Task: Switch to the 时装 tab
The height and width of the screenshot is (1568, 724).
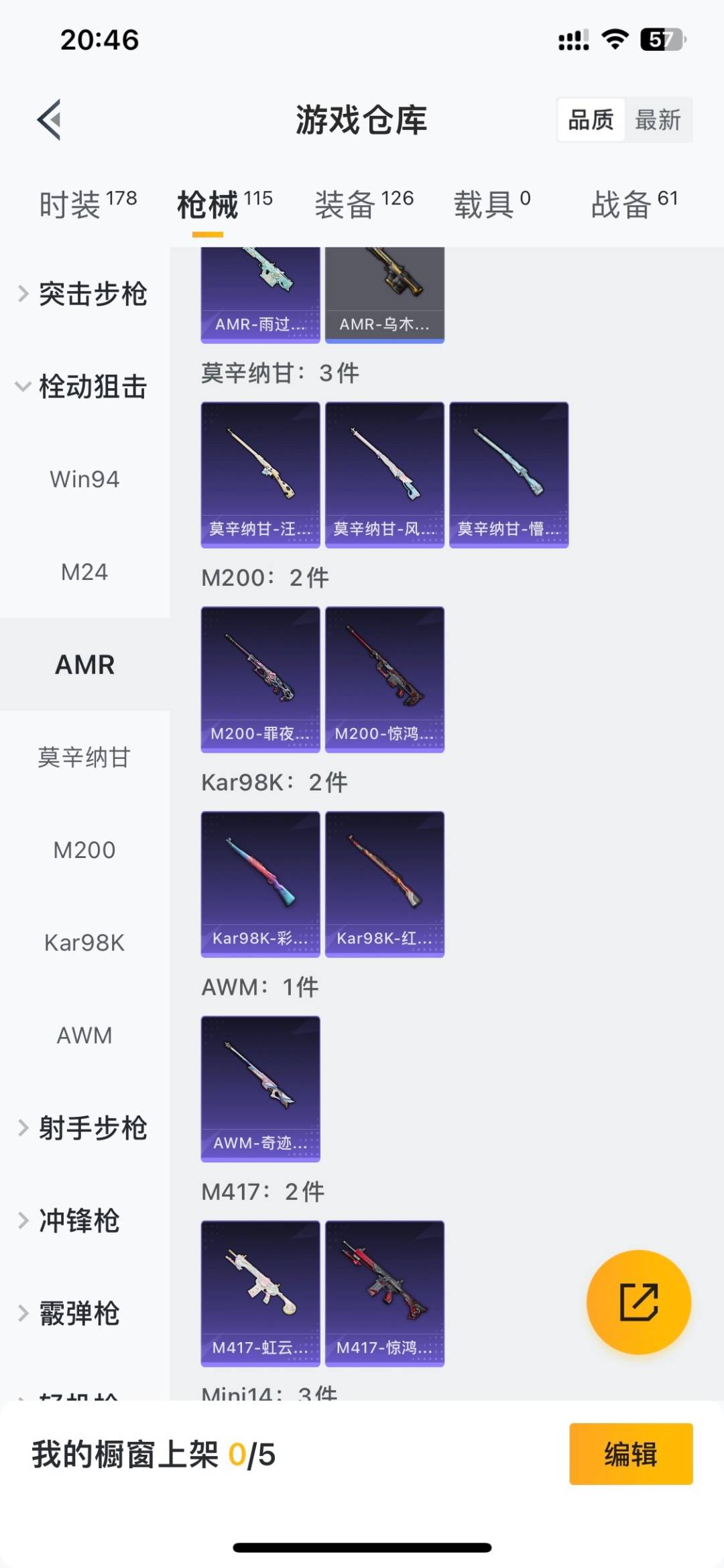Action: pyautogui.click(x=74, y=201)
